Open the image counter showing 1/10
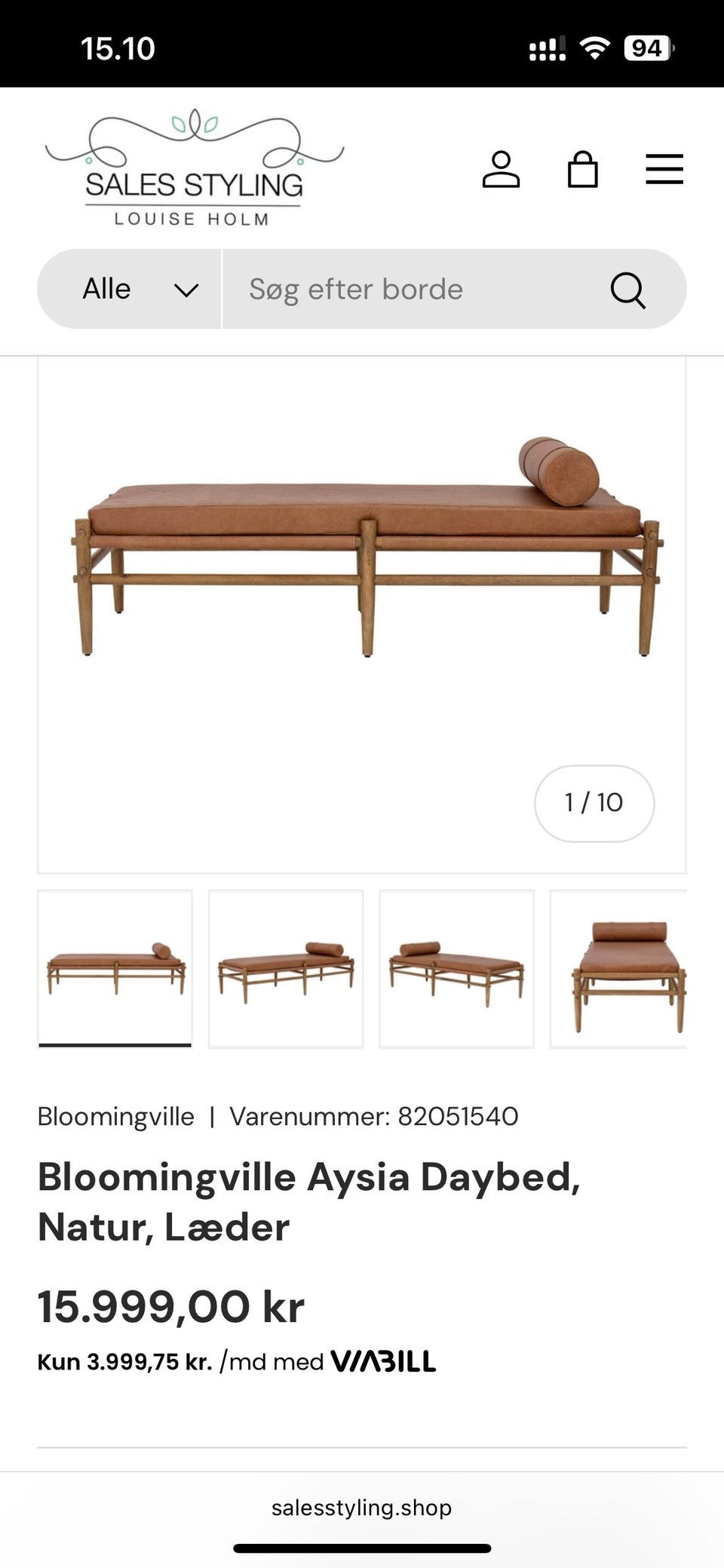Screen dimensions: 724x1568 point(594,803)
